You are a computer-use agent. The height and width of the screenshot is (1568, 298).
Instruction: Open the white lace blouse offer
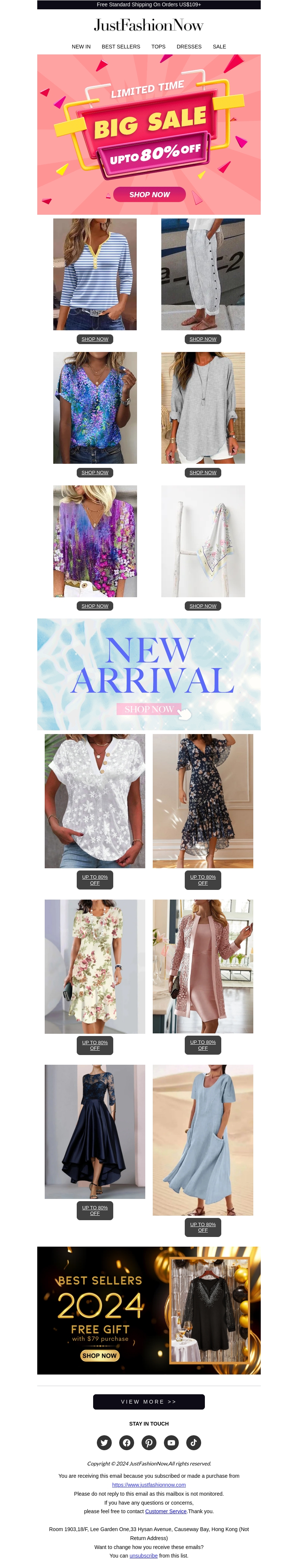95,879
